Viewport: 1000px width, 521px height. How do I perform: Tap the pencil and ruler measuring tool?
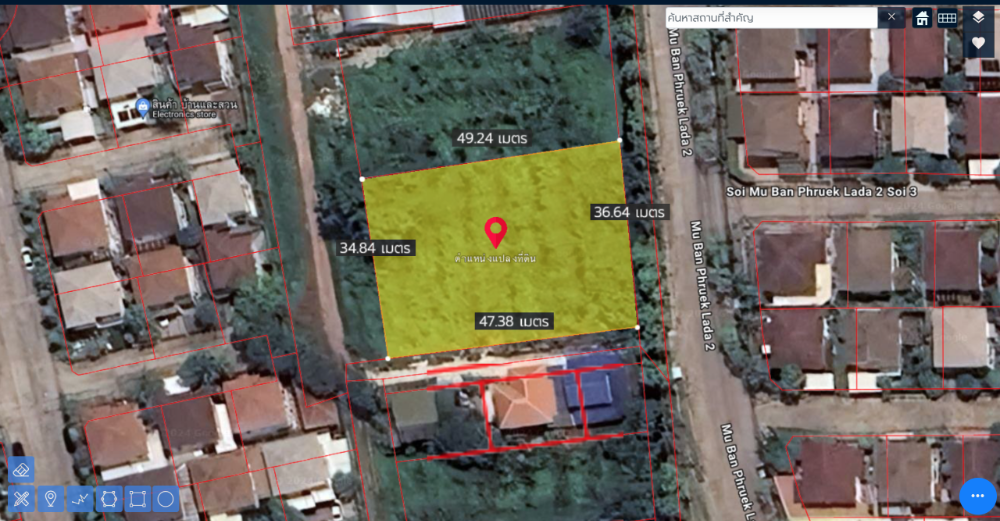point(21,498)
